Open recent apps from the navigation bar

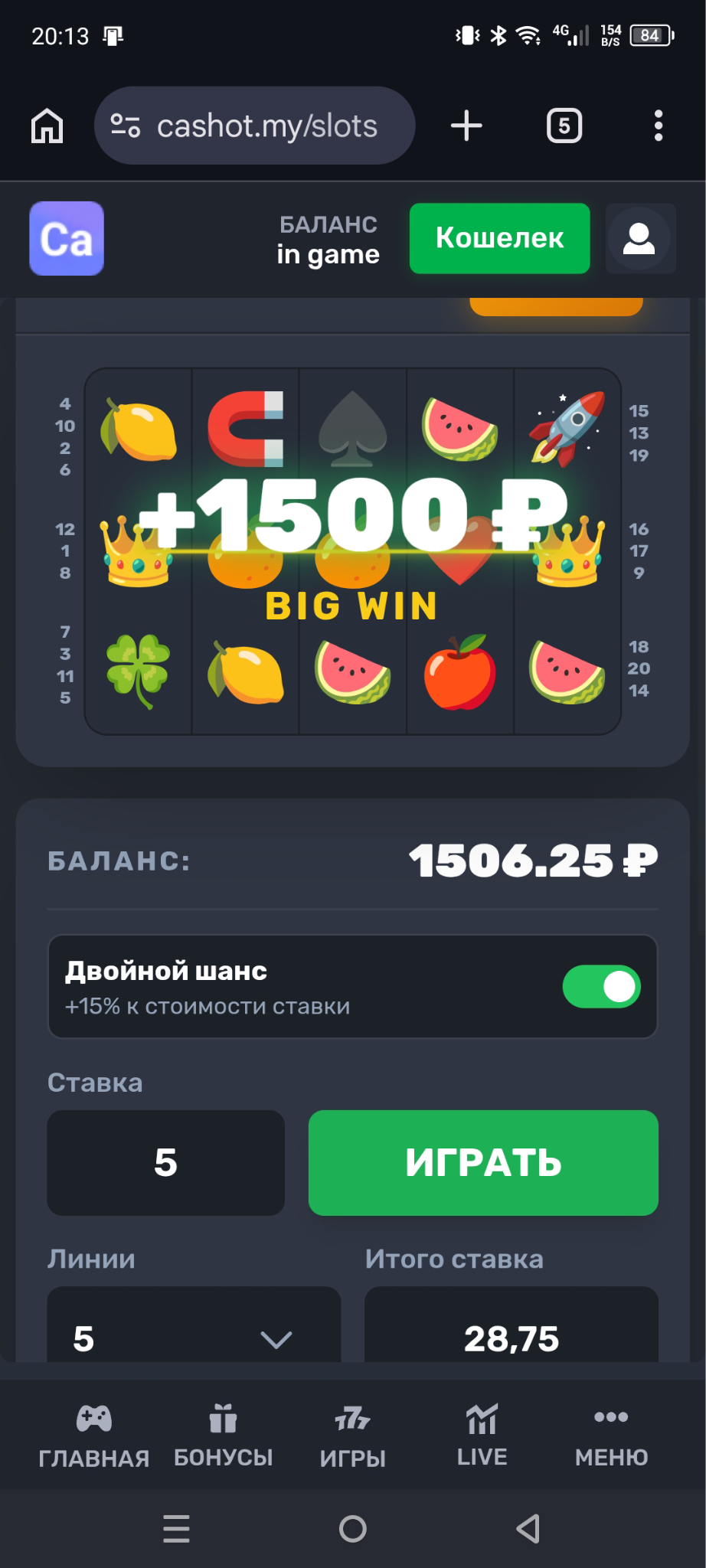[177, 1529]
